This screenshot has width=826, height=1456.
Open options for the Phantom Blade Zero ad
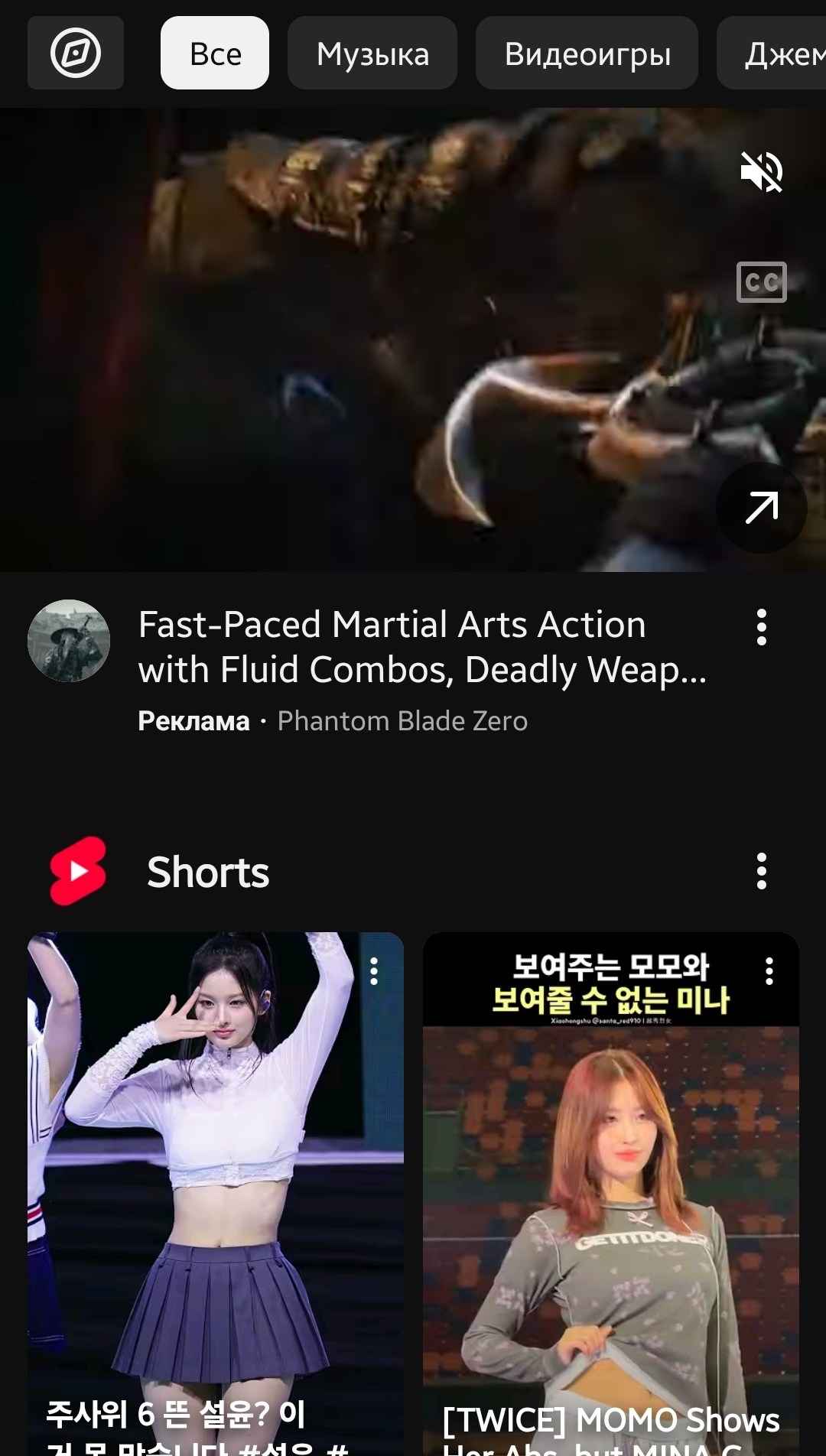[761, 628]
